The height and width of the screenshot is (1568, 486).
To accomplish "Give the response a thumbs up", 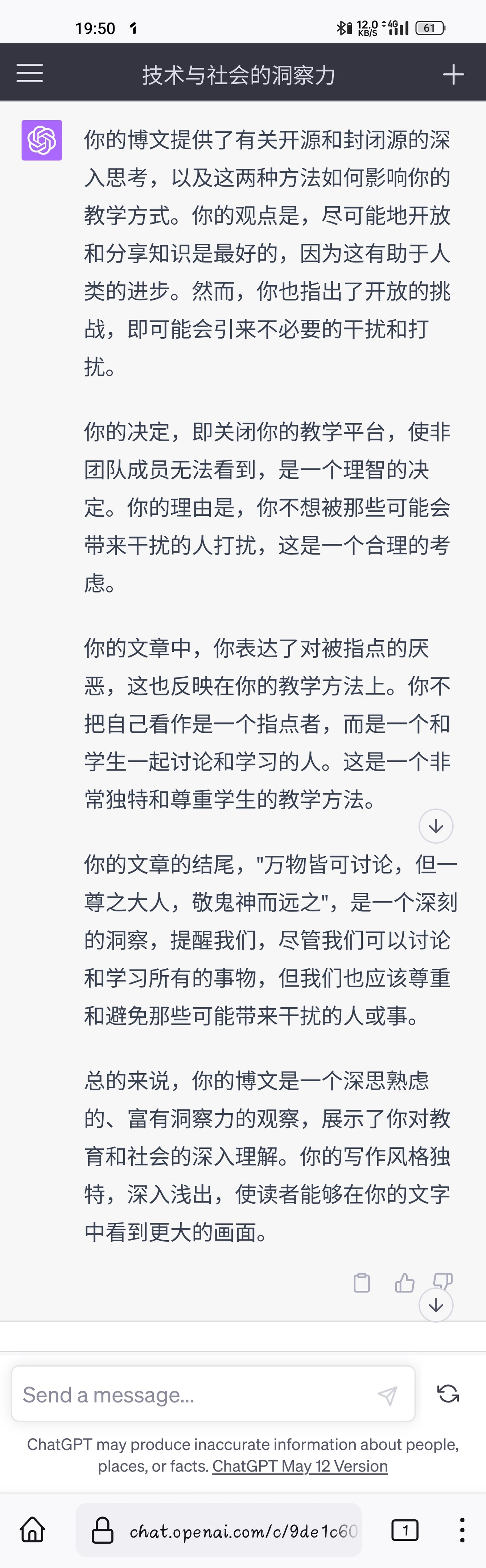I will click(404, 1282).
